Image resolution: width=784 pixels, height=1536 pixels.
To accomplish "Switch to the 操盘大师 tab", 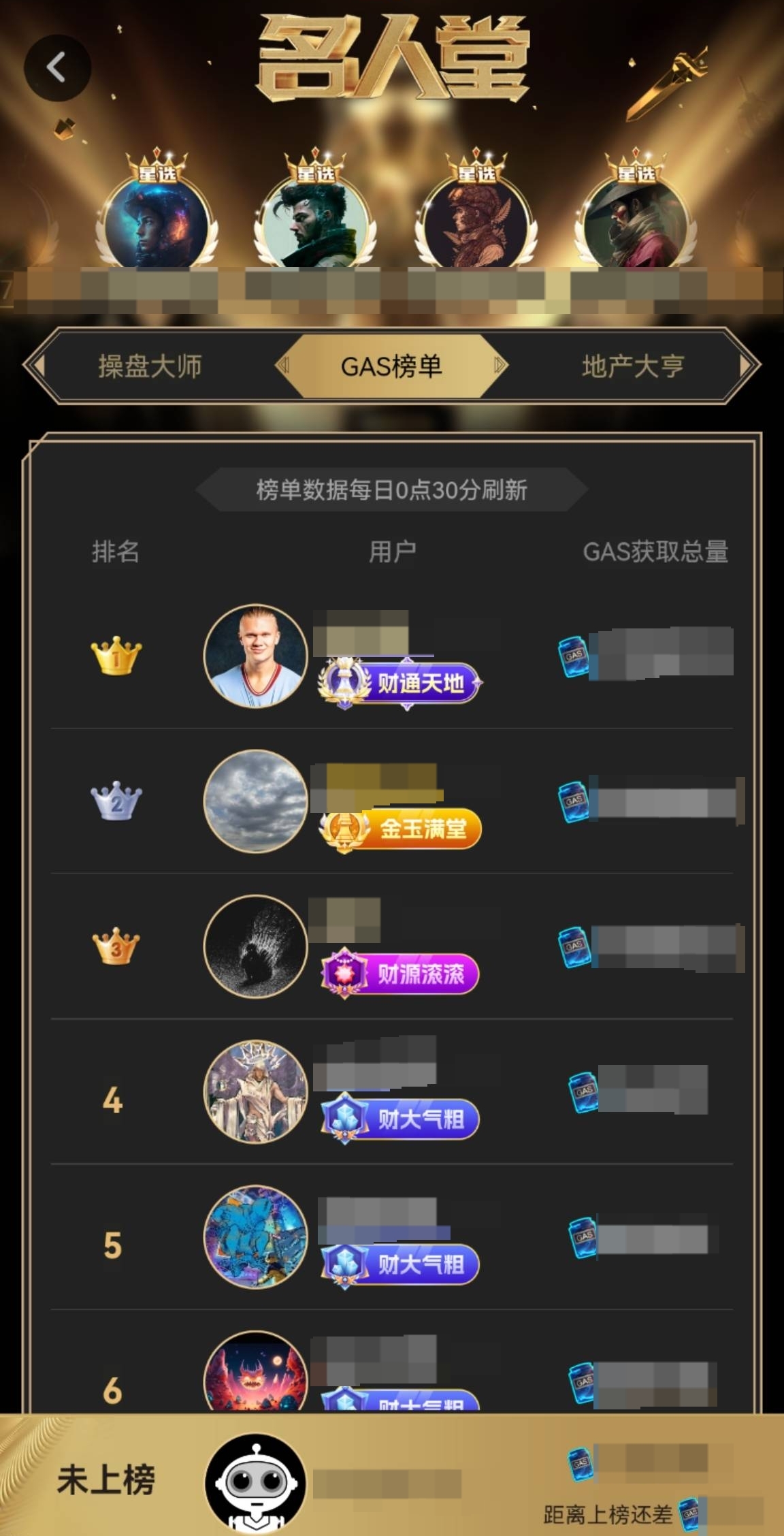I will (150, 366).
